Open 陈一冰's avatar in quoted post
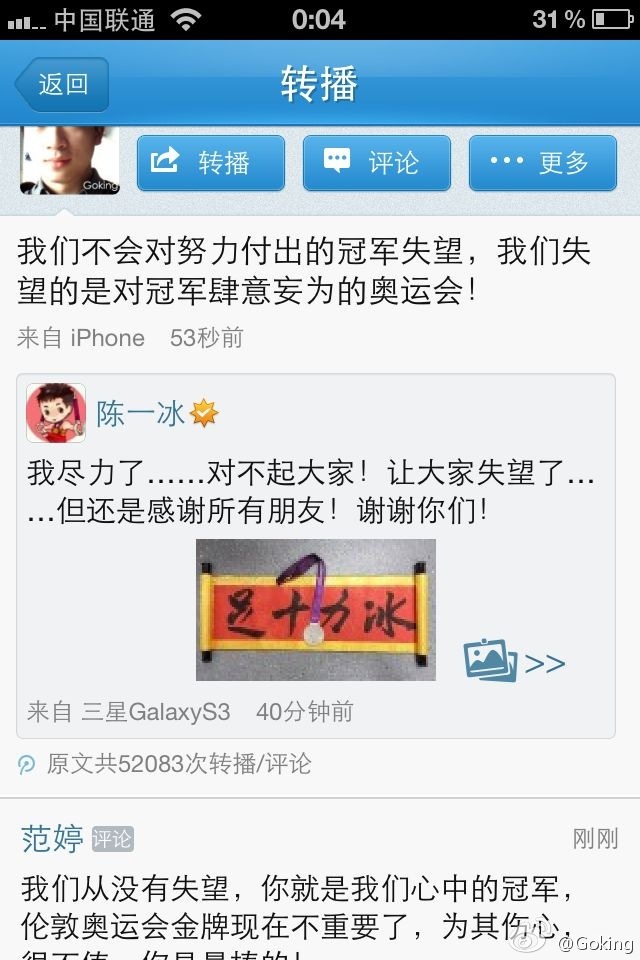Image resolution: width=640 pixels, height=960 pixels. (x=56, y=412)
